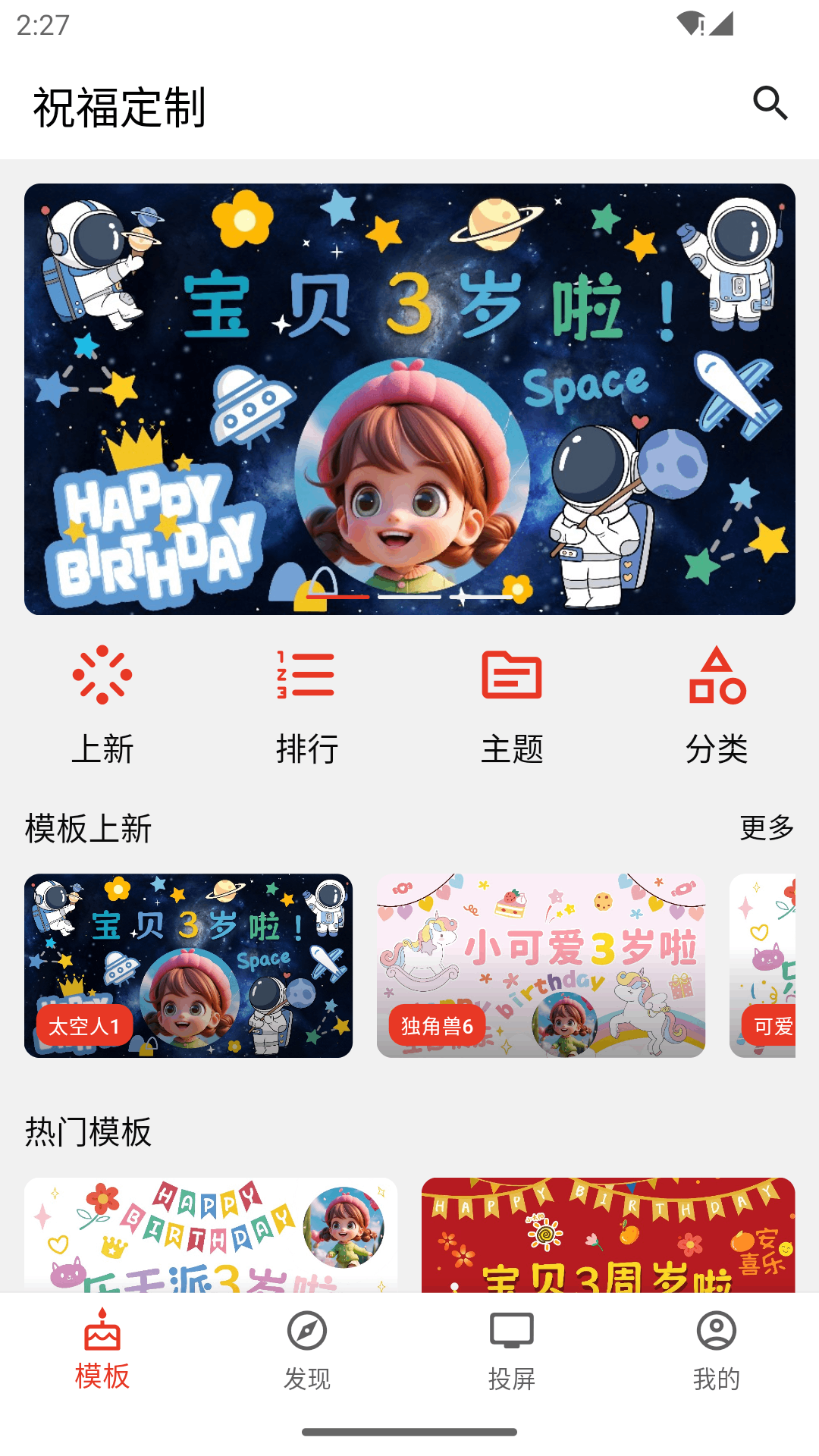Open the 独角兽6 unicorn template

(543, 964)
